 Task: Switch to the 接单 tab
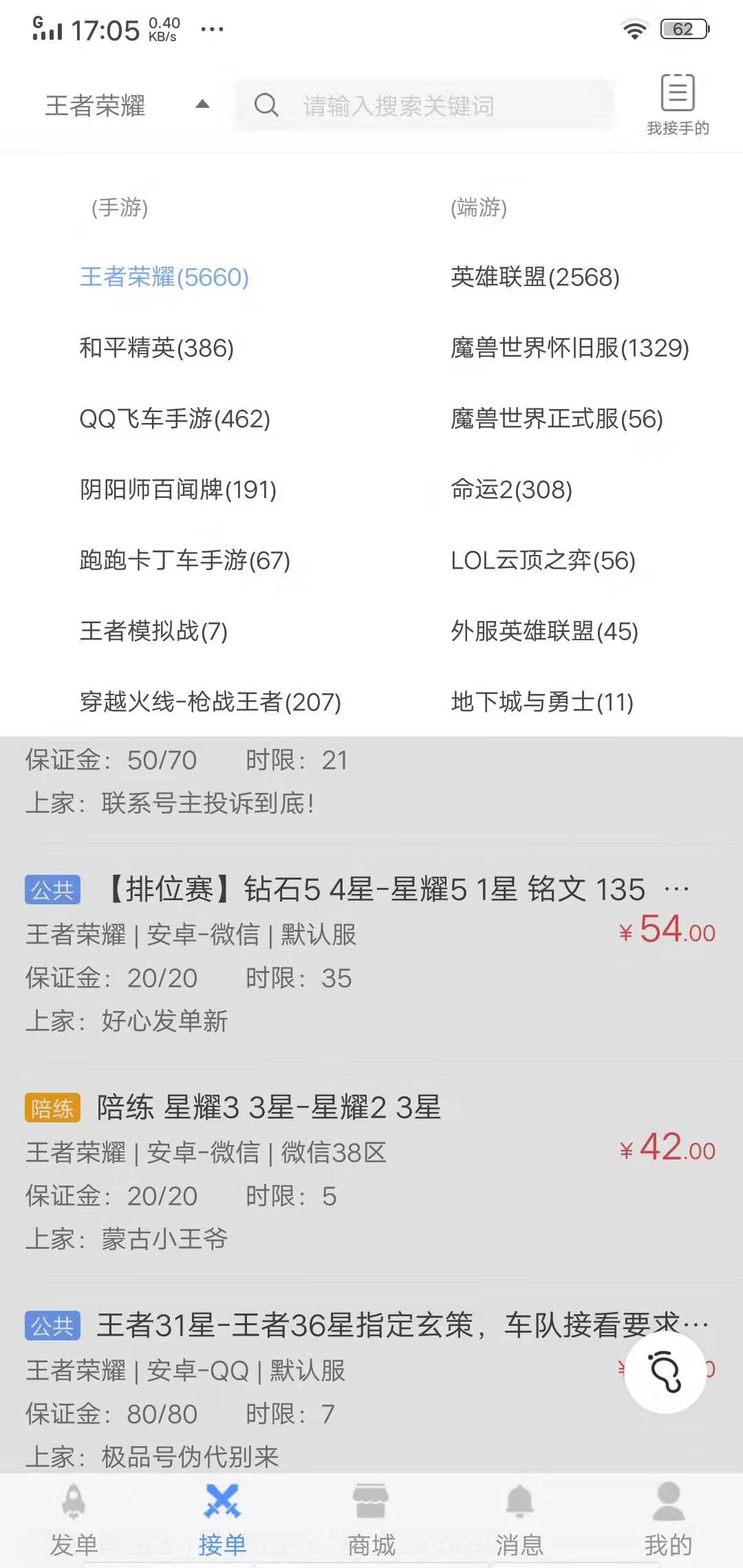[x=222, y=1527]
